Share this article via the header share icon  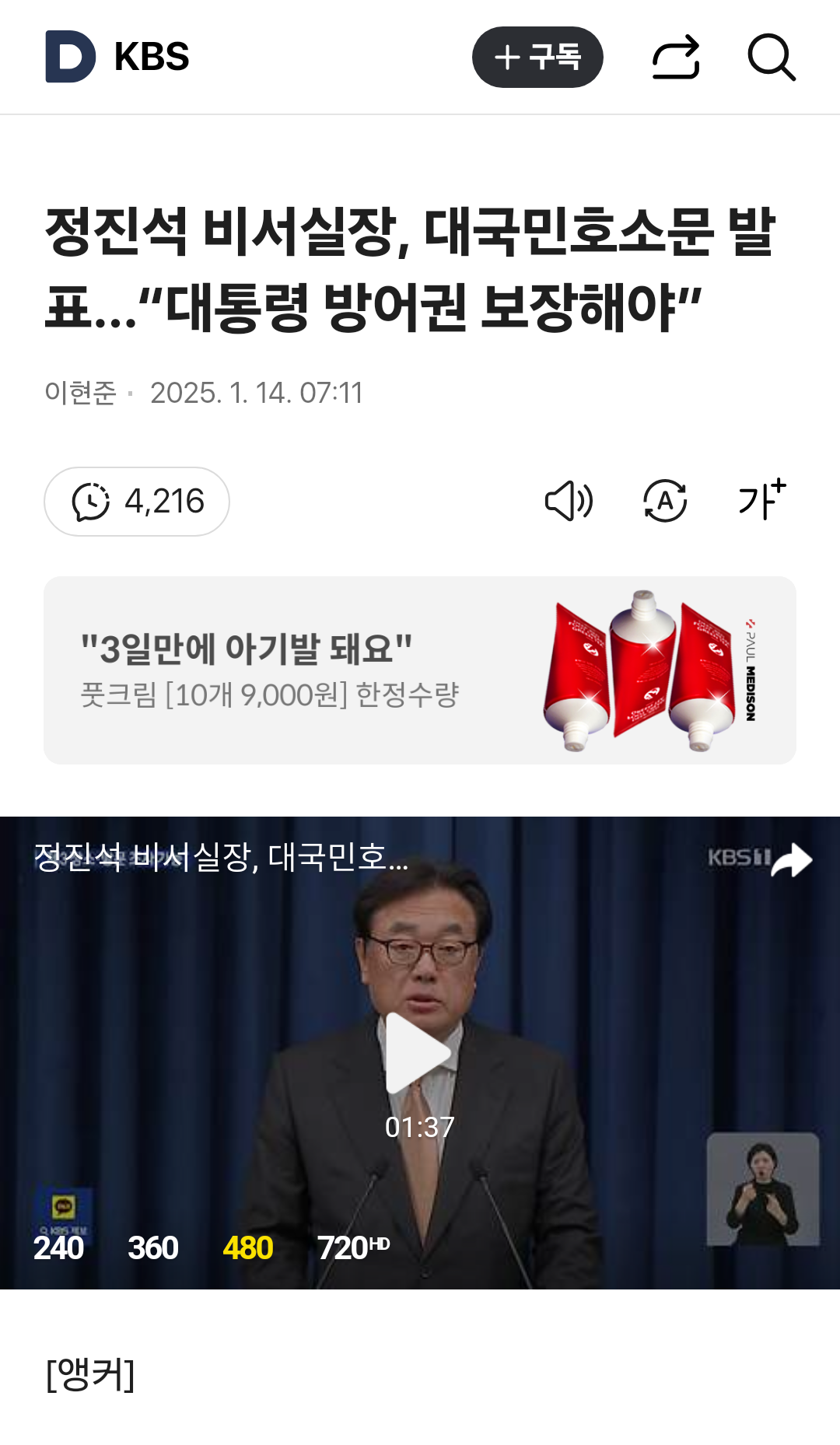[x=675, y=57]
